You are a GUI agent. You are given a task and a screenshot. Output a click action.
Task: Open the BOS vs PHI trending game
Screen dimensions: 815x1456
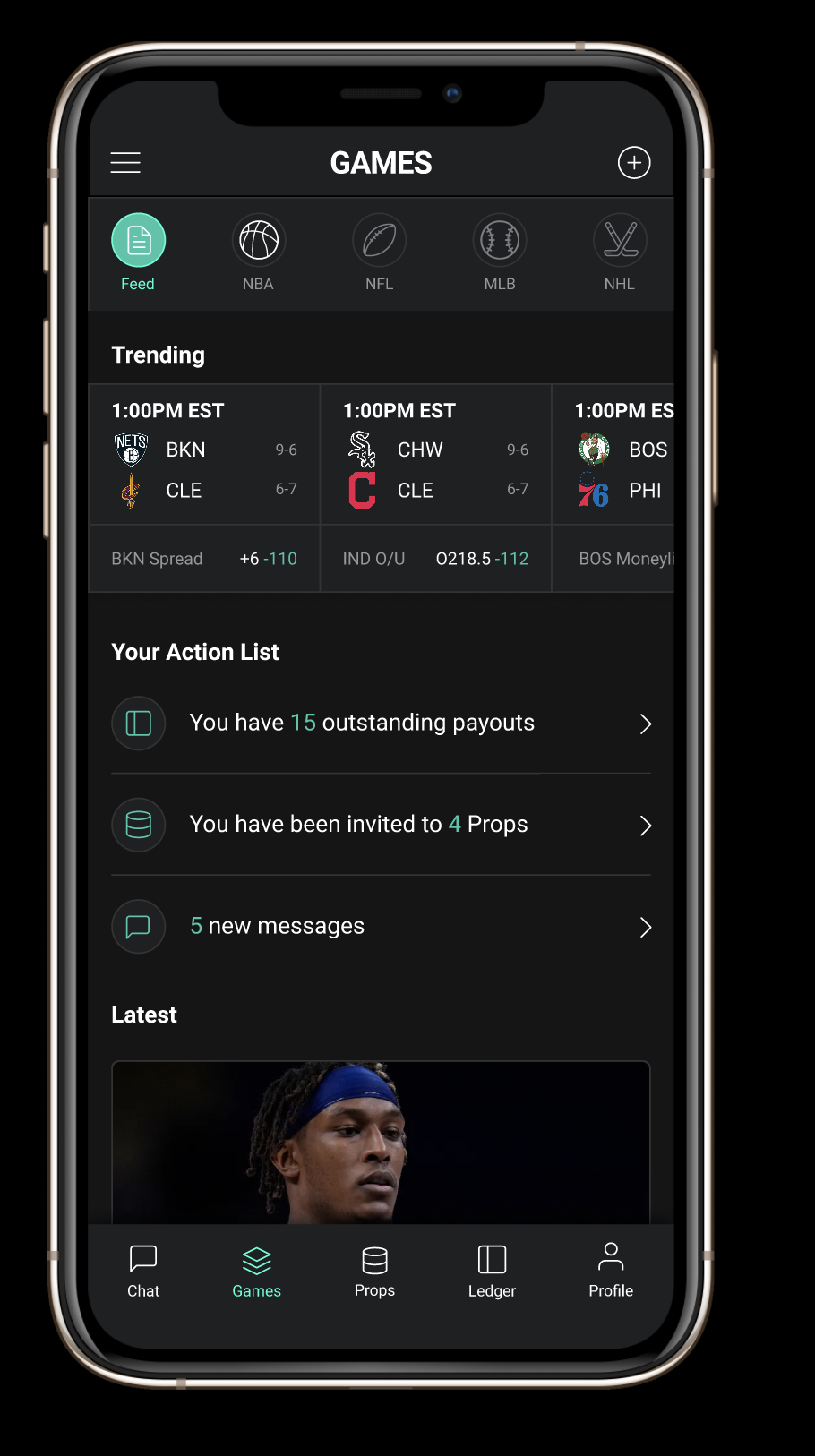coord(613,455)
